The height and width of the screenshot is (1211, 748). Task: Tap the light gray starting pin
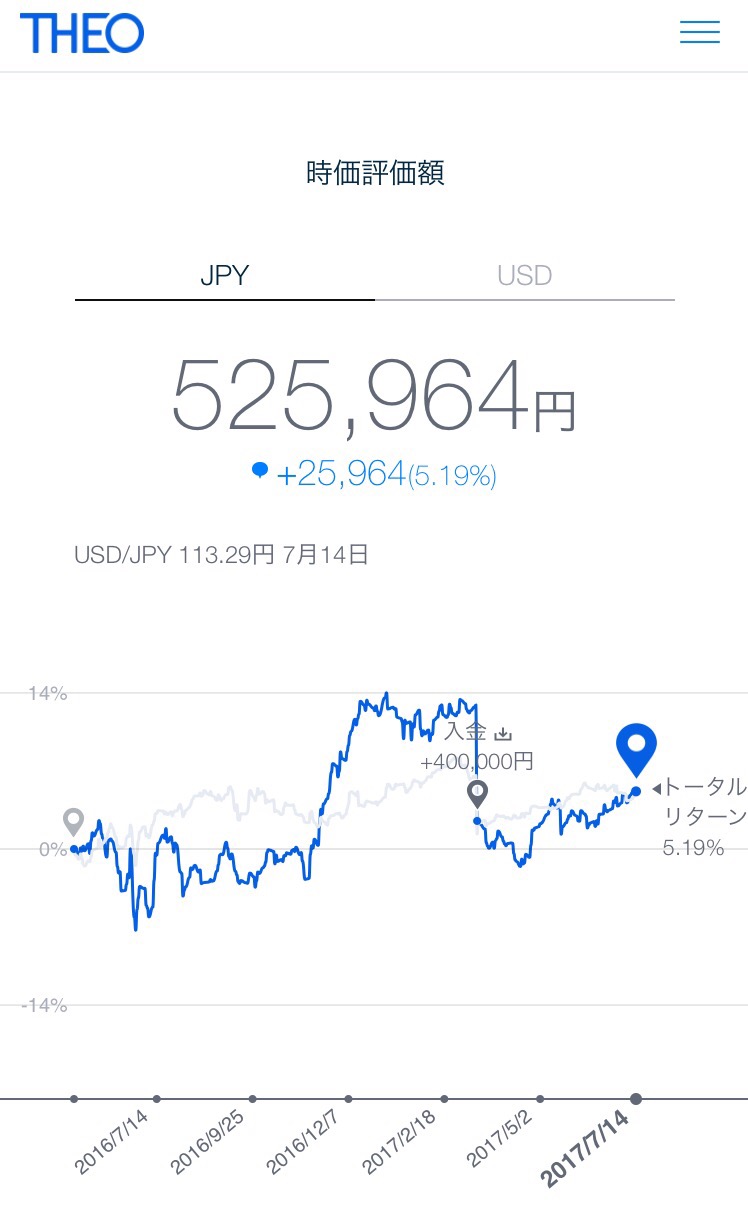point(73,821)
